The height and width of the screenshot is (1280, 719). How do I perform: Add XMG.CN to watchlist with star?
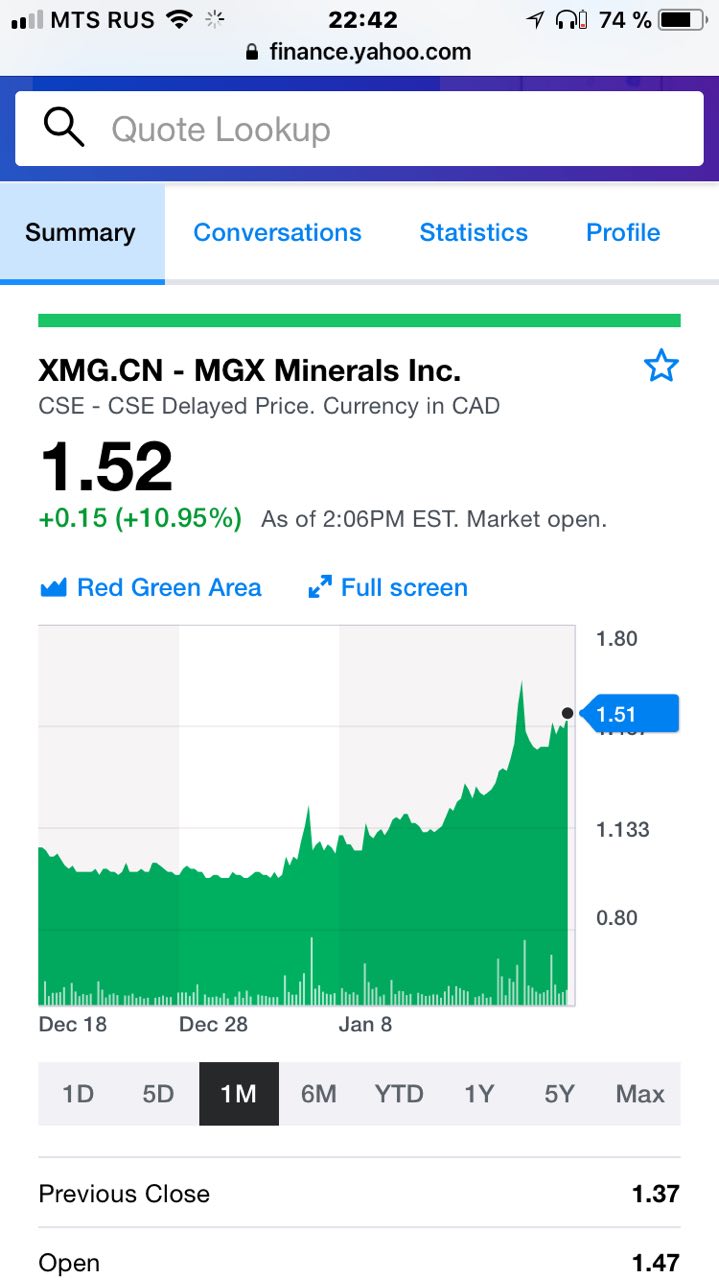tap(661, 367)
